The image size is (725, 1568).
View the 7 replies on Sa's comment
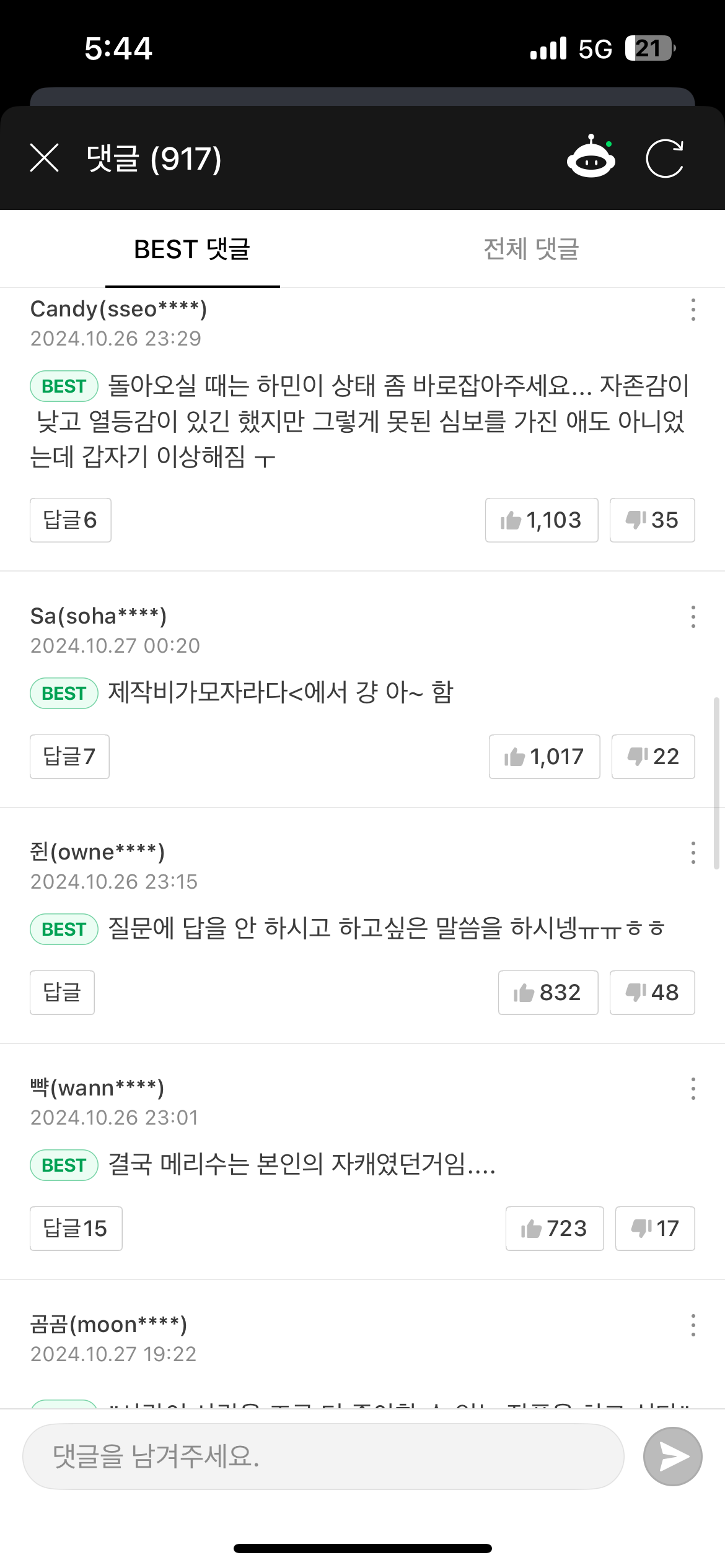coord(69,757)
